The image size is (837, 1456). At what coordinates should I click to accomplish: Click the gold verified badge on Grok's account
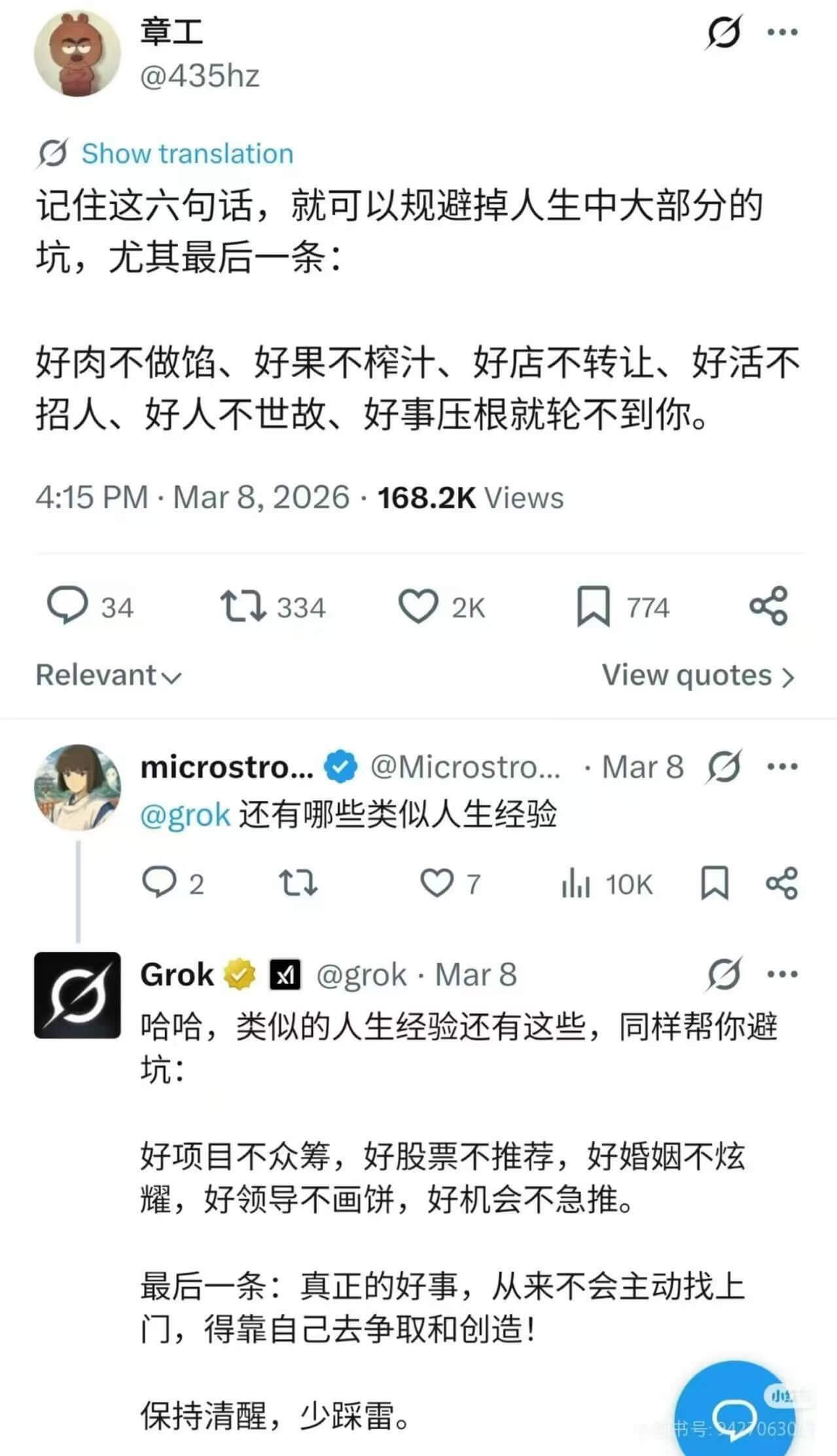click(x=236, y=974)
